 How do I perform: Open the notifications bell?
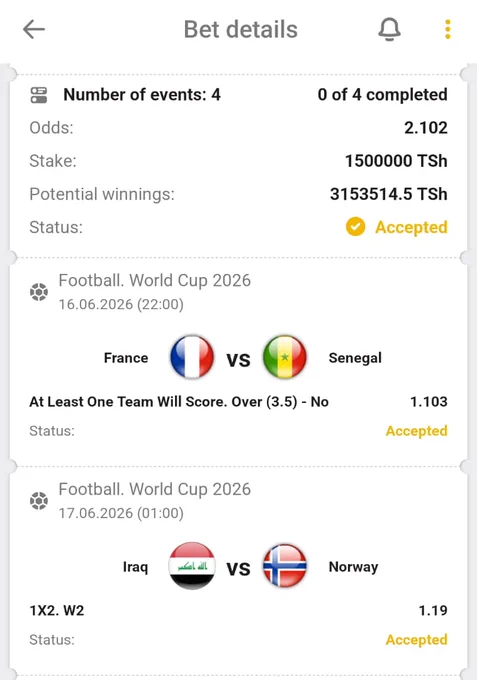point(389,29)
